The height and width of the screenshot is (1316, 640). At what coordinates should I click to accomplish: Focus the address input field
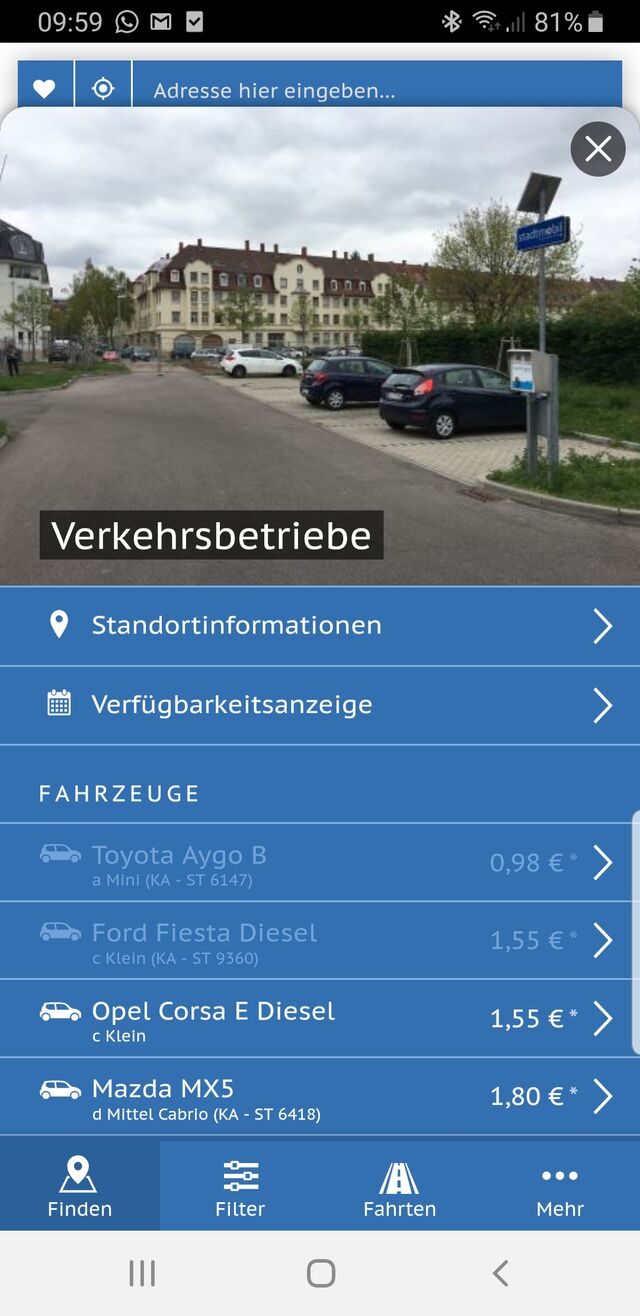376,91
